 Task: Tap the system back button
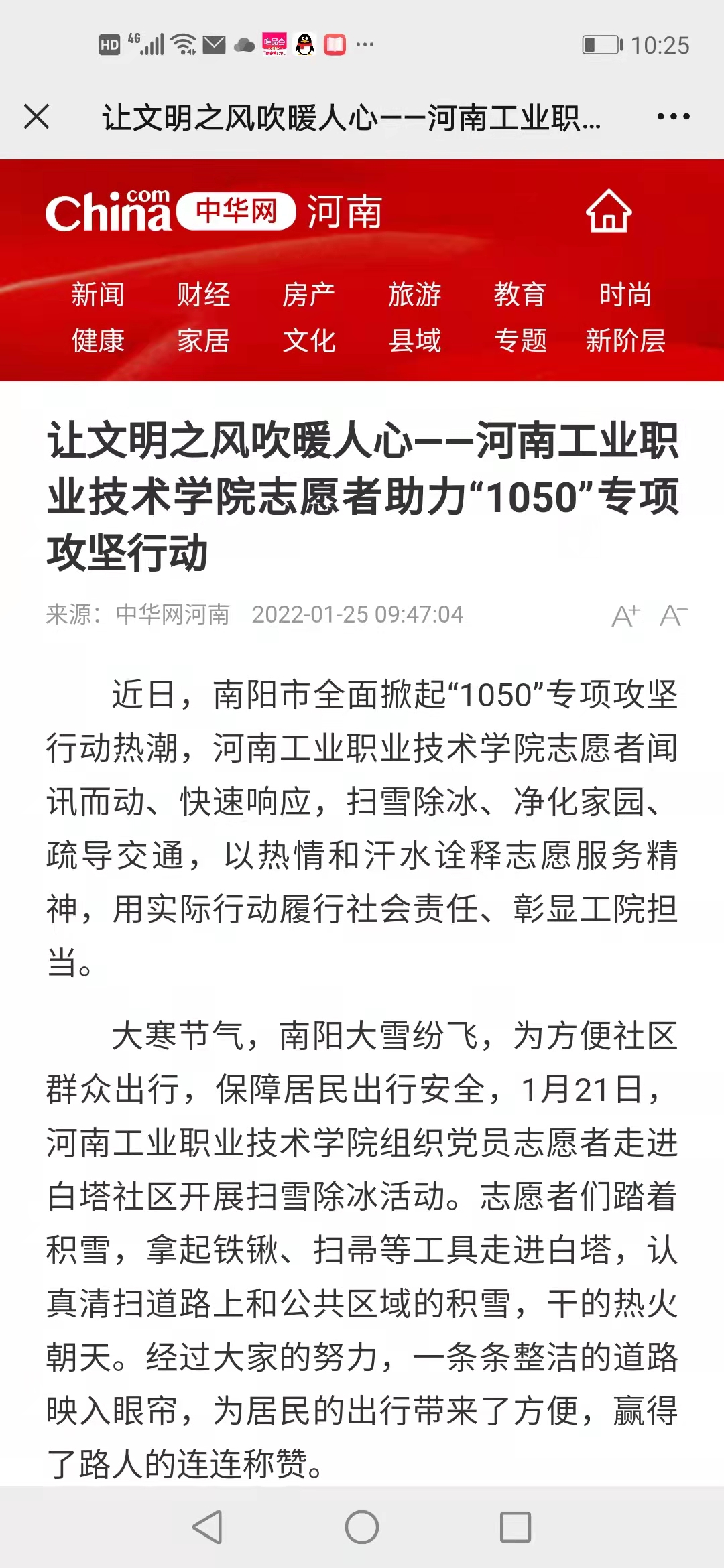(x=208, y=1527)
